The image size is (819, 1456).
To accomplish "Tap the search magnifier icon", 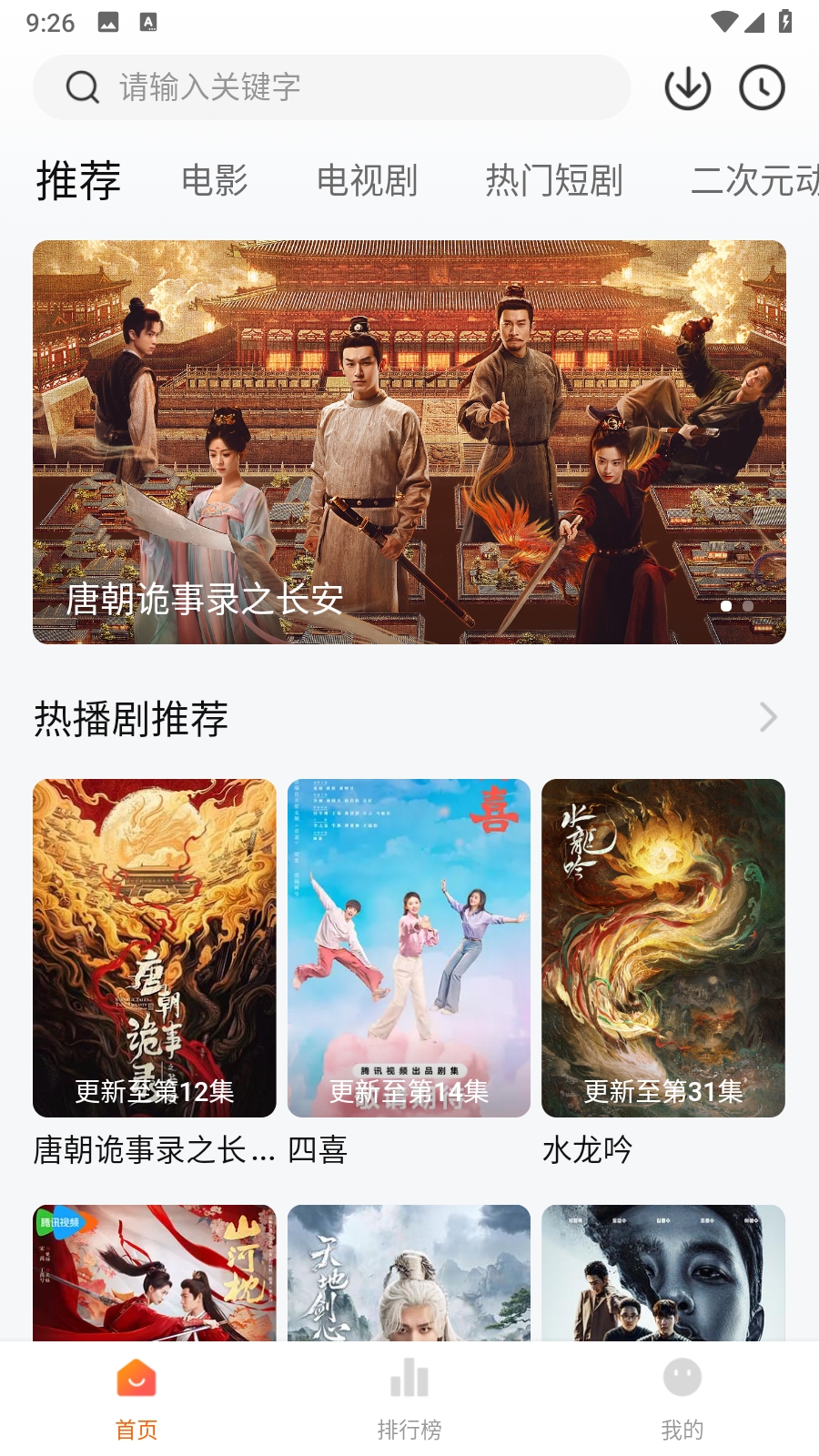I will click(x=82, y=87).
